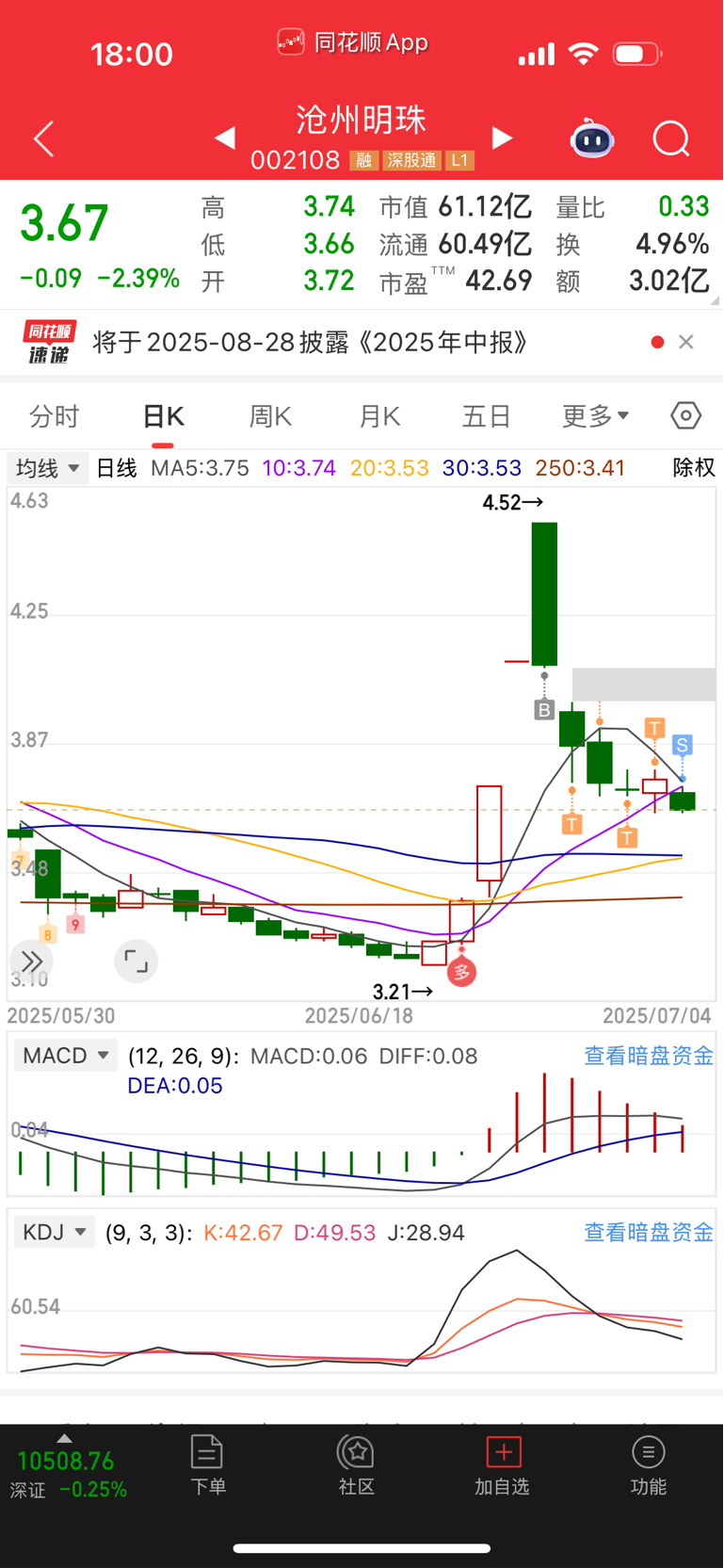Select the 月K chart tab
The width and height of the screenshot is (724, 1568).
click(x=379, y=415)
